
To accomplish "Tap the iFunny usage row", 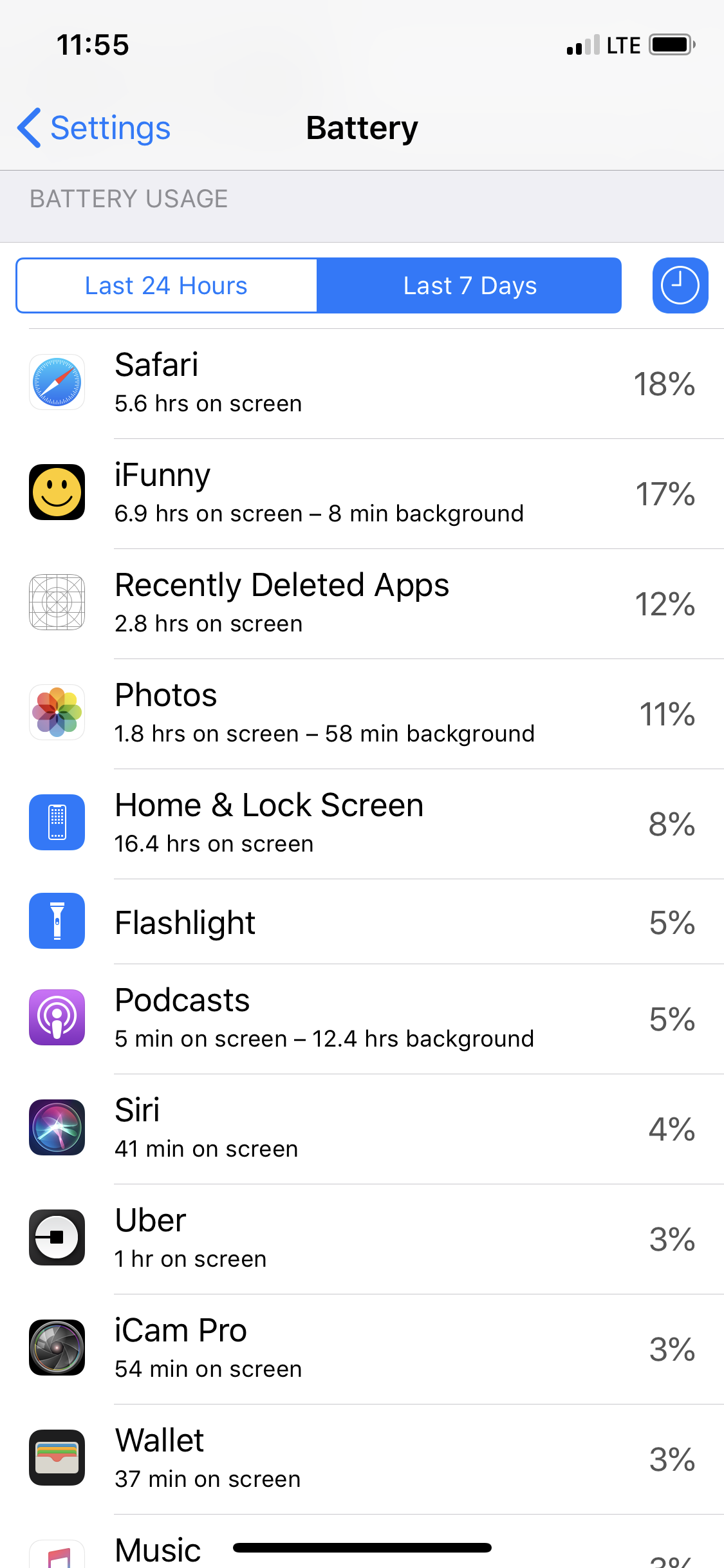I will (x=362, y=494).
